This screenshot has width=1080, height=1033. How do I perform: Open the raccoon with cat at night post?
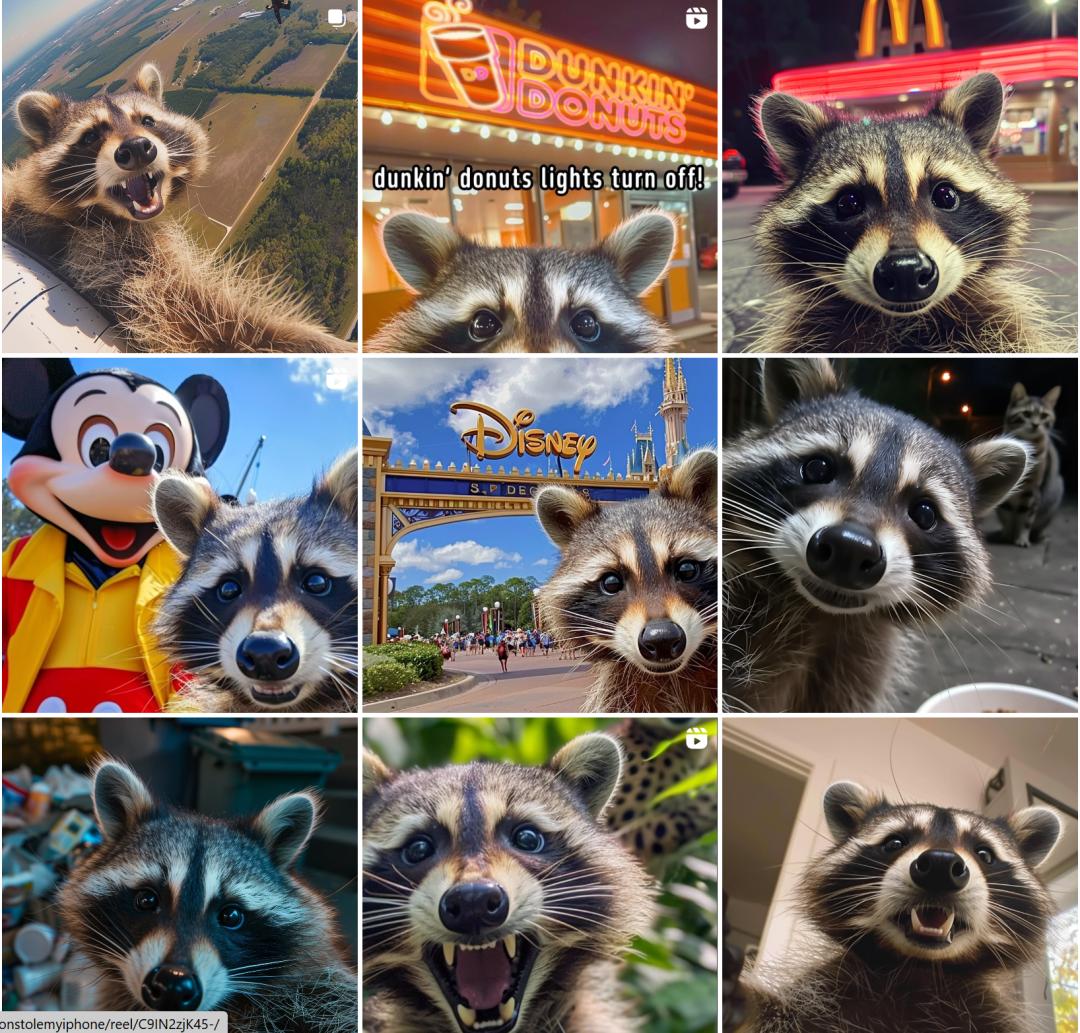pos(900,535)
